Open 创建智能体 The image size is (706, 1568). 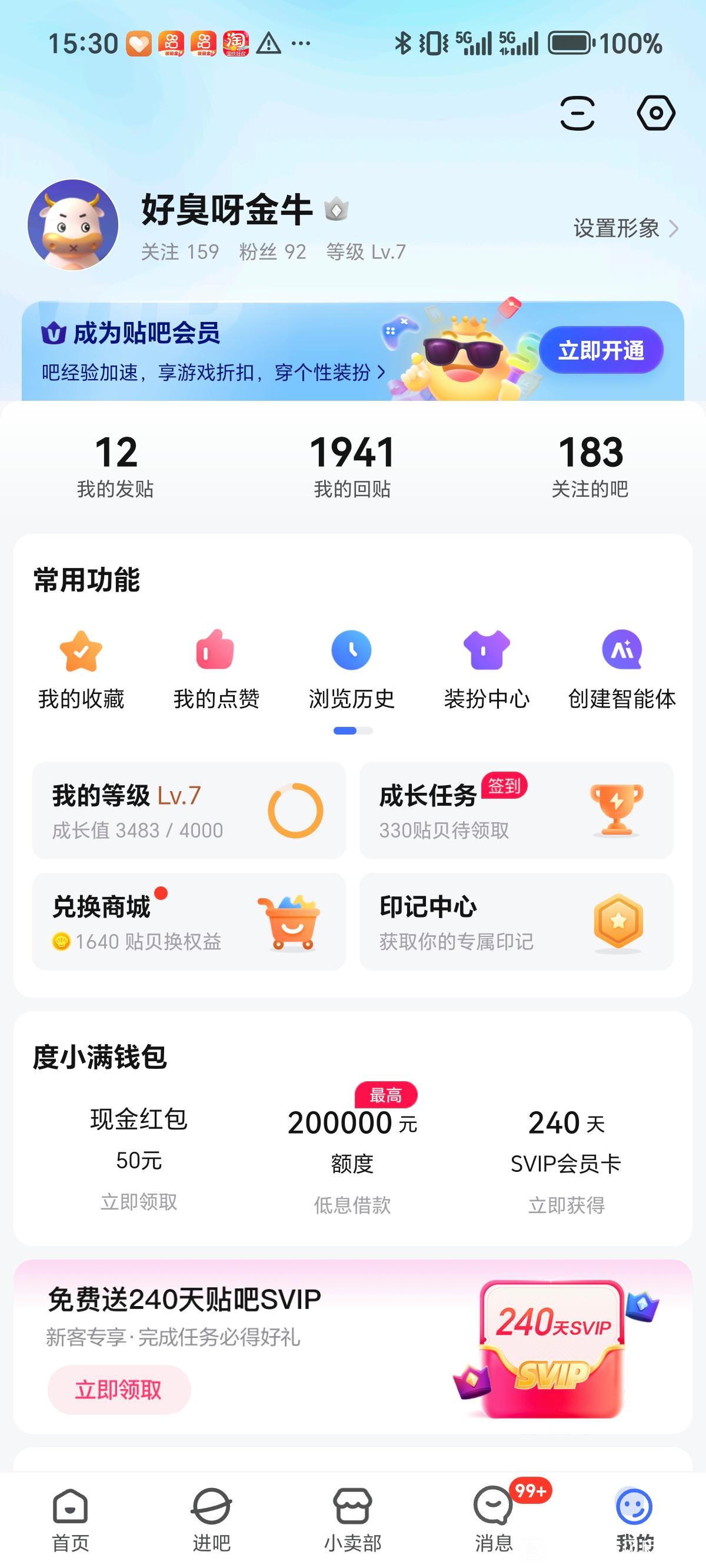[x=621, y=670]
